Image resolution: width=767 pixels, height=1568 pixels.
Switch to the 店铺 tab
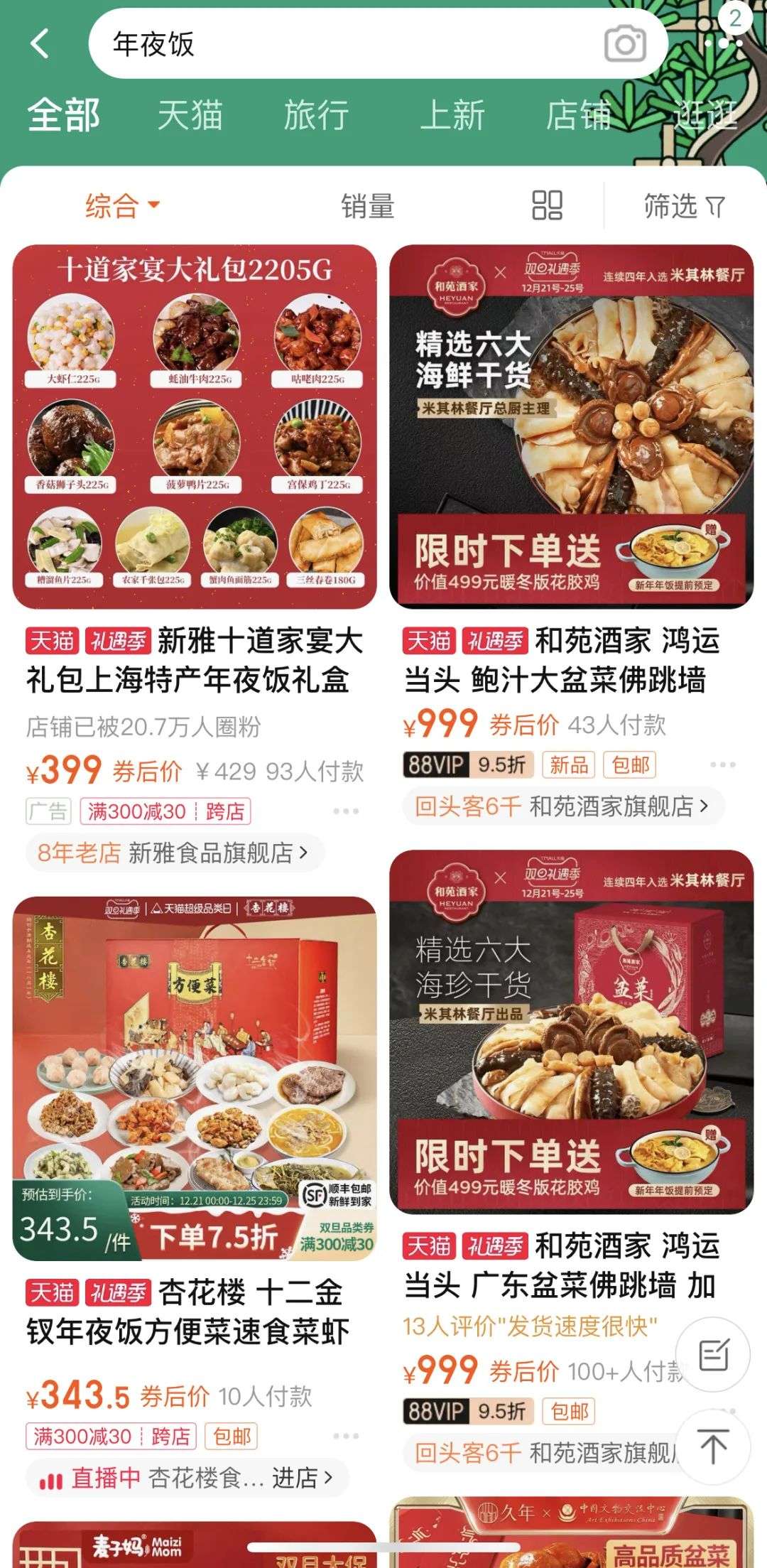pyautogui.click(x=579, y=115)
